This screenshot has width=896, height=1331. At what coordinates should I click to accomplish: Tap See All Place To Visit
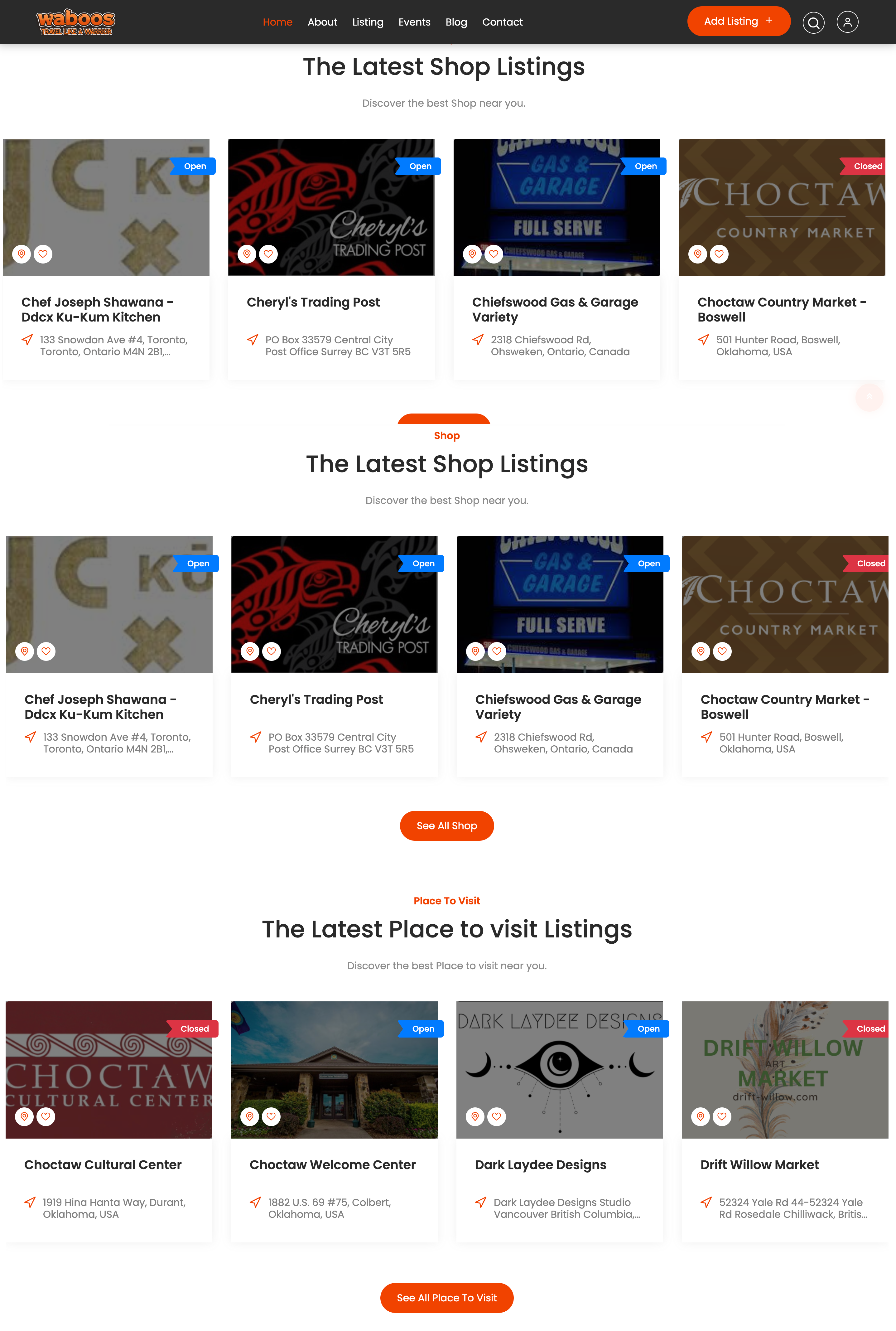(x=446, y=1297)
